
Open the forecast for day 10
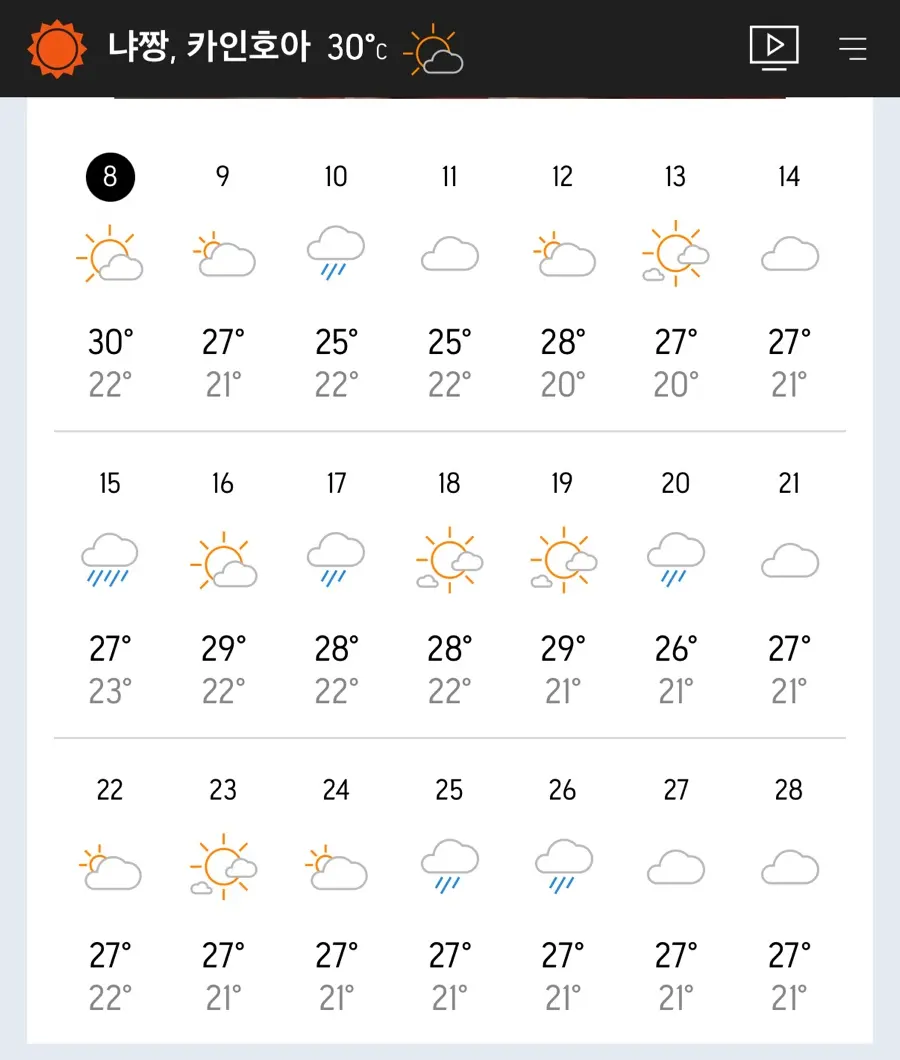pos(336,277)
